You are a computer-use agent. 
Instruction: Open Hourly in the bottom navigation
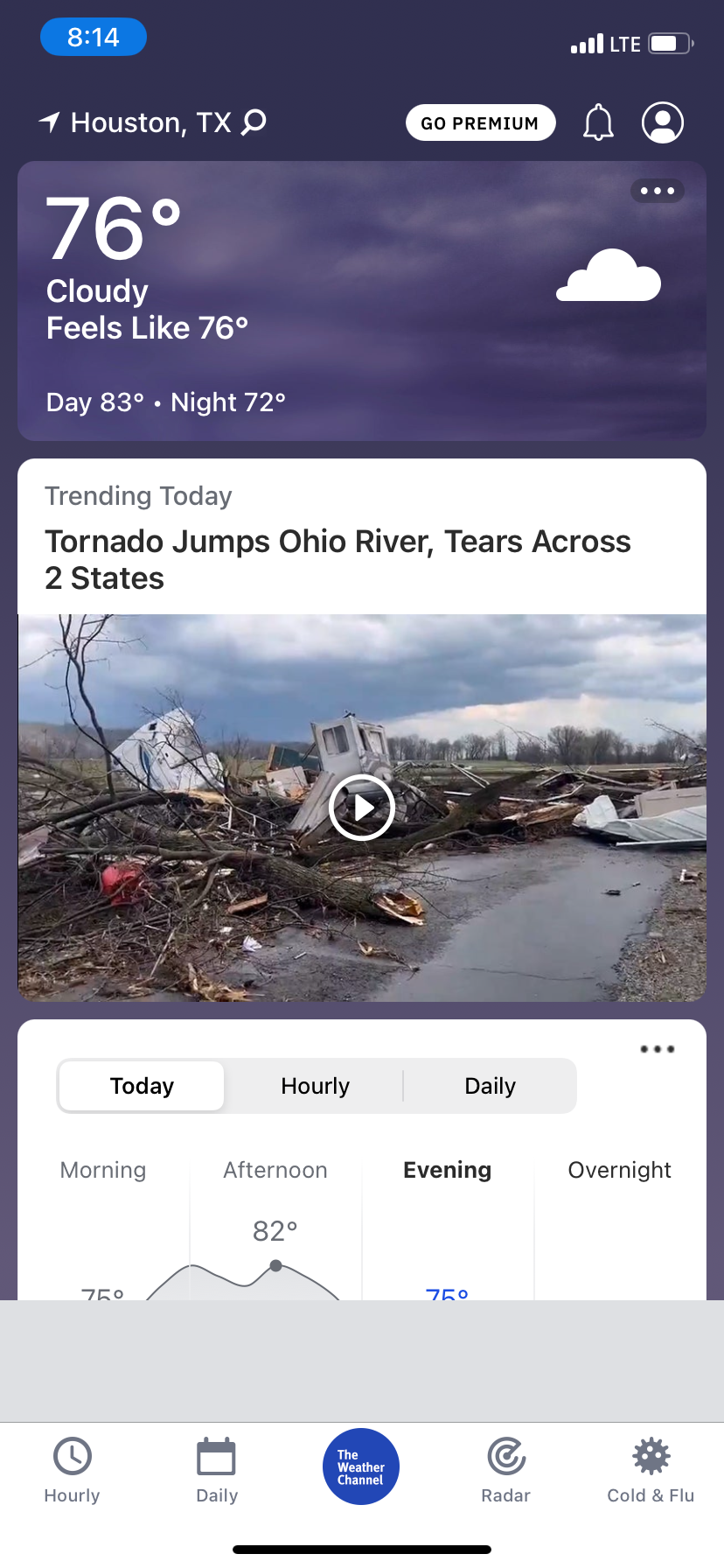point(73,1470)
